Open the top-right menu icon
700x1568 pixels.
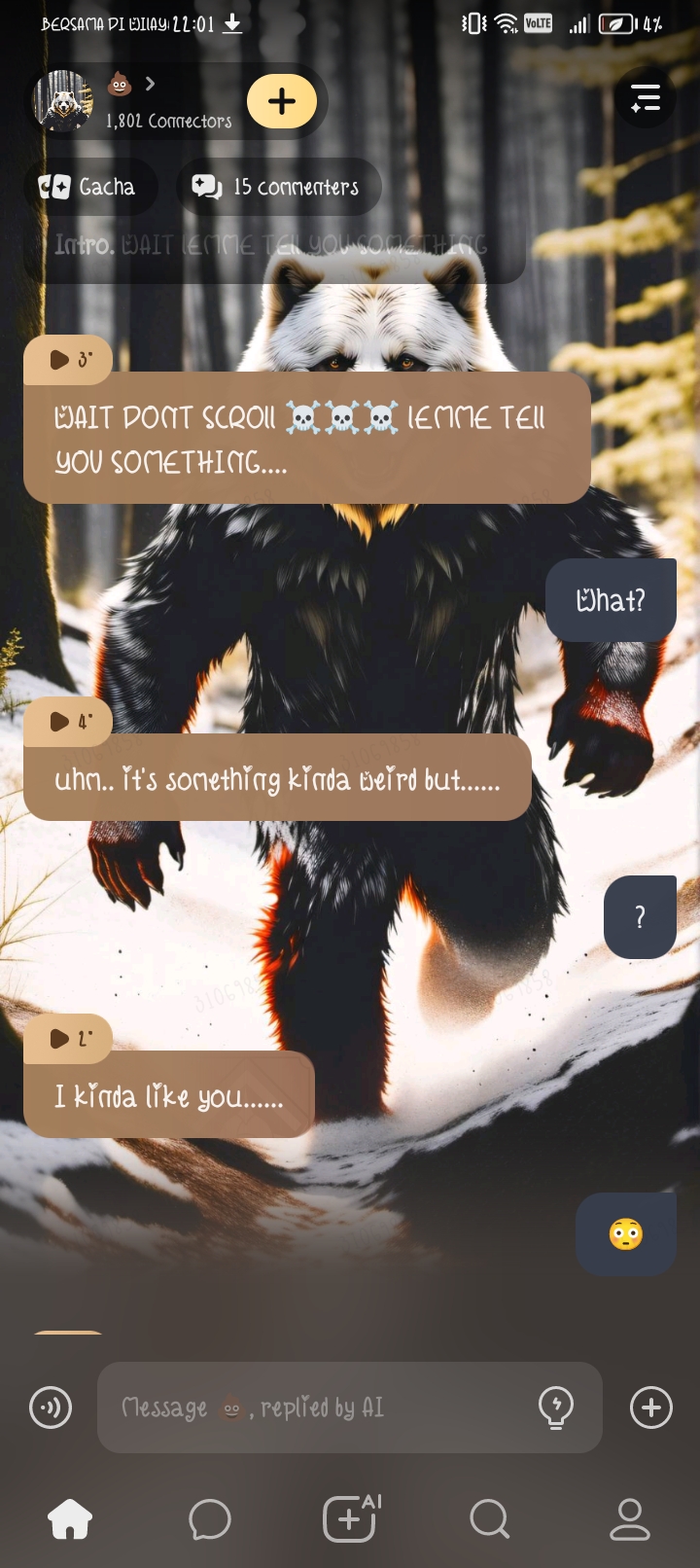(645, 98)
